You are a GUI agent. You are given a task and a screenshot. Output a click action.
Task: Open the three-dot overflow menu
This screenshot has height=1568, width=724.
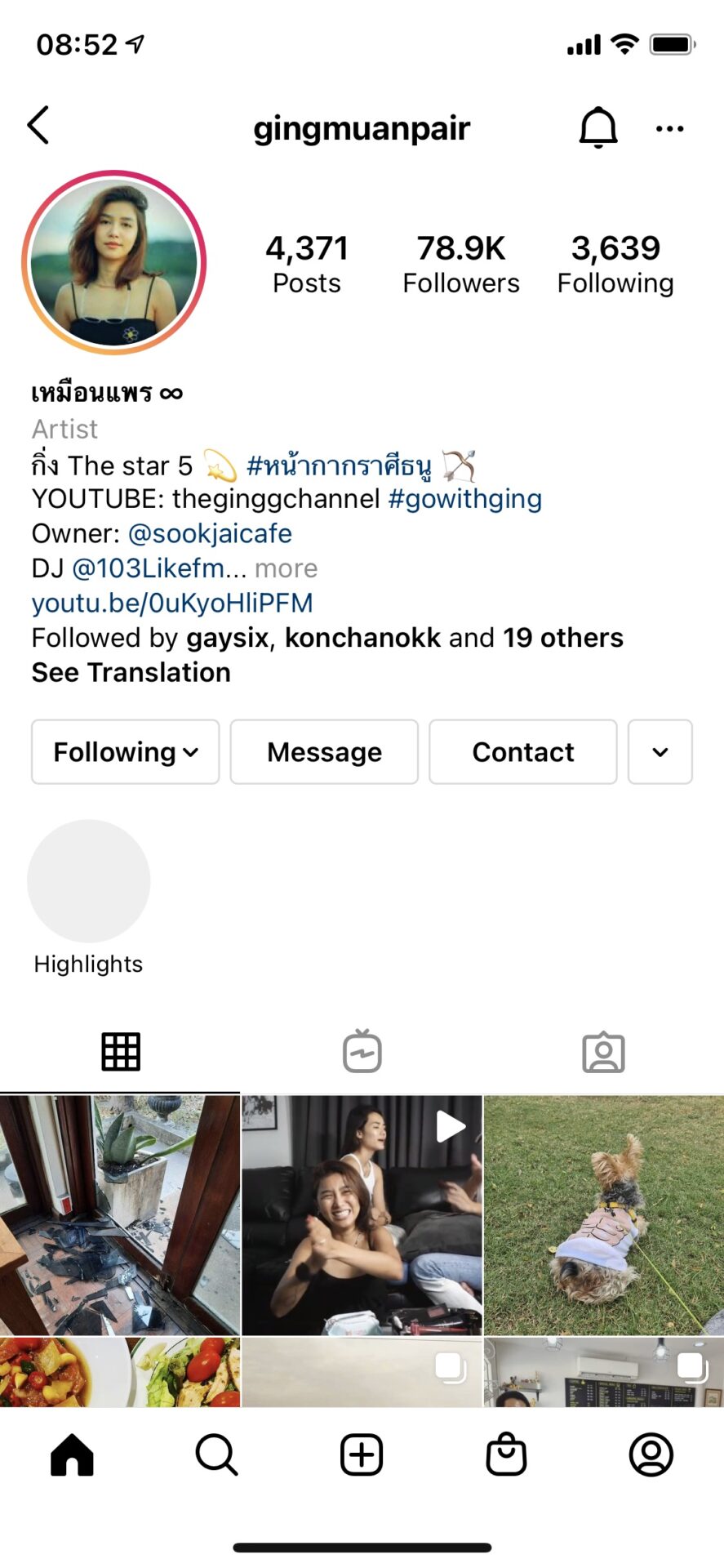click(669, 128)
